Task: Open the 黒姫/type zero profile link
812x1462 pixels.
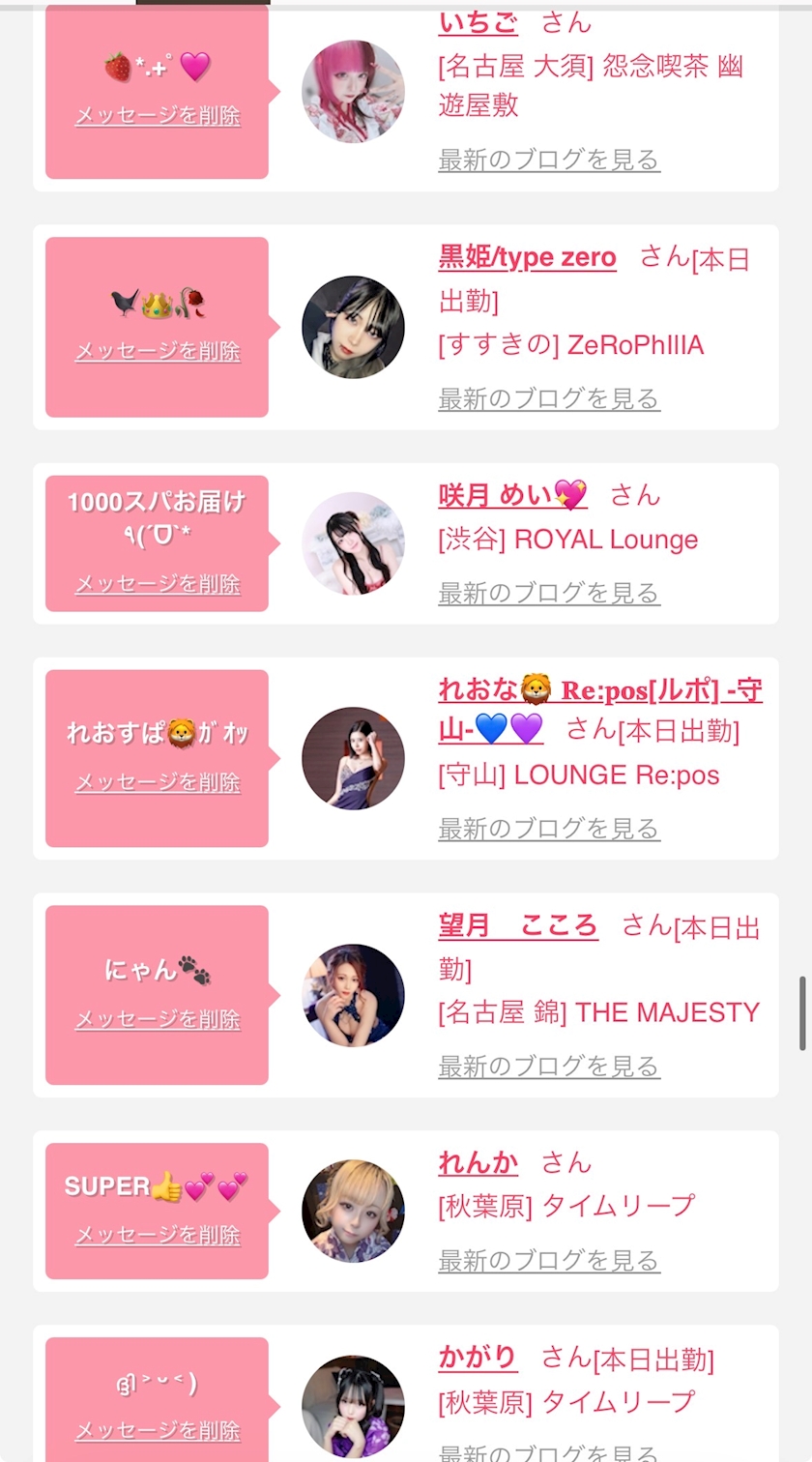Action: (527, 257)
